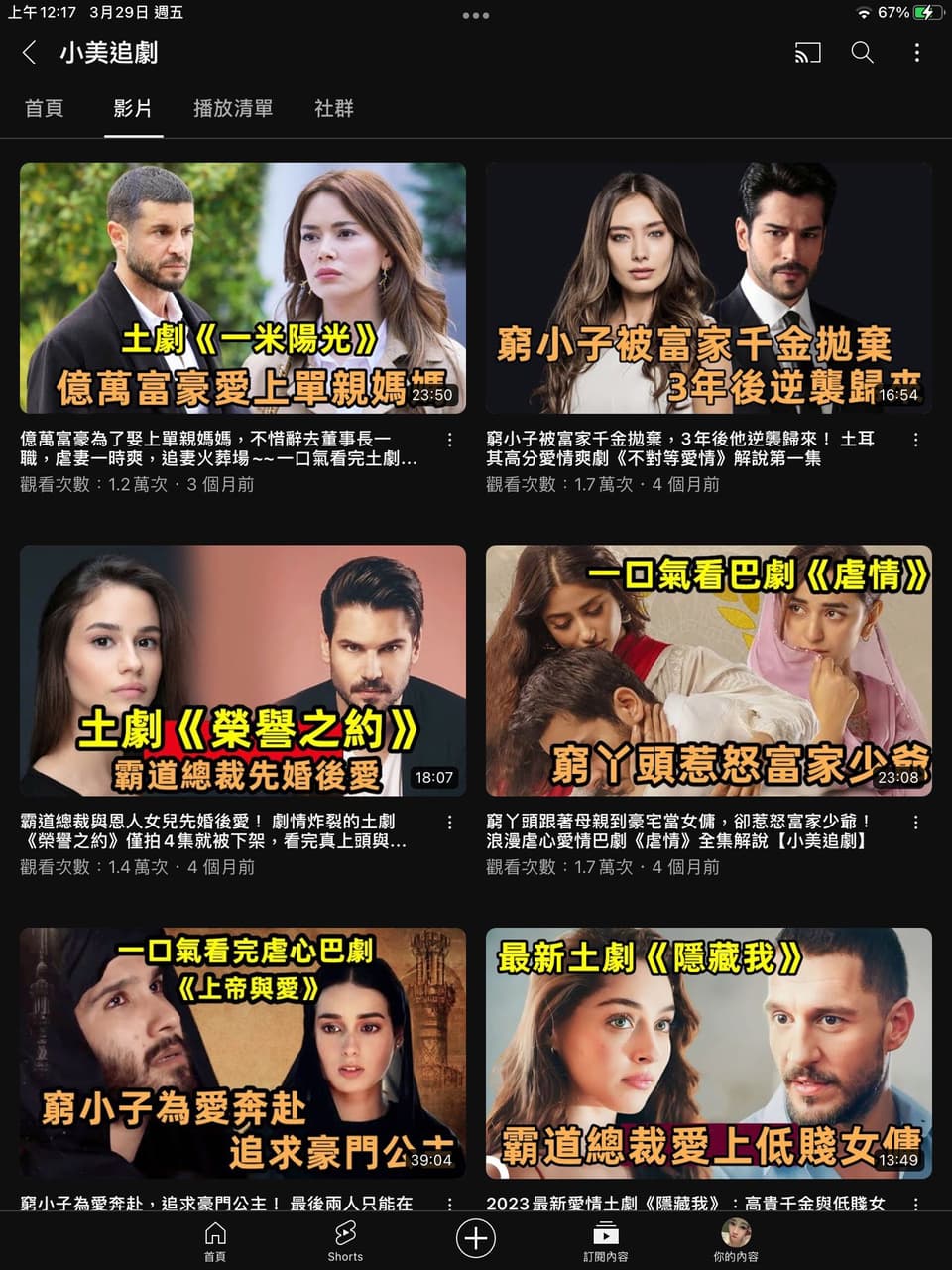Play the 窮小子被富家千金拋棄 video
The image size is (952, 1270).
coord(708,288)
